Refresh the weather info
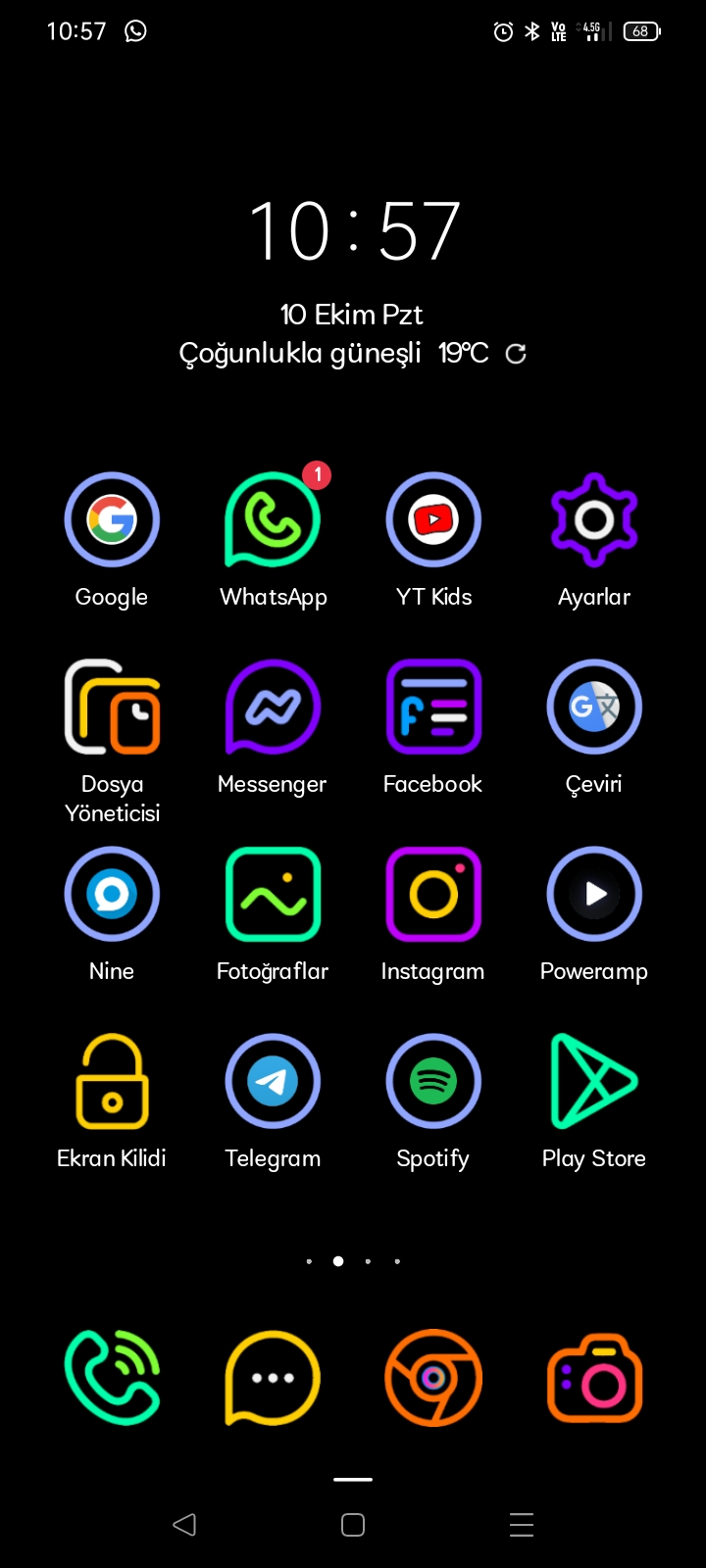The height and width of the screenshot is (1568, 706). point(516,354)
